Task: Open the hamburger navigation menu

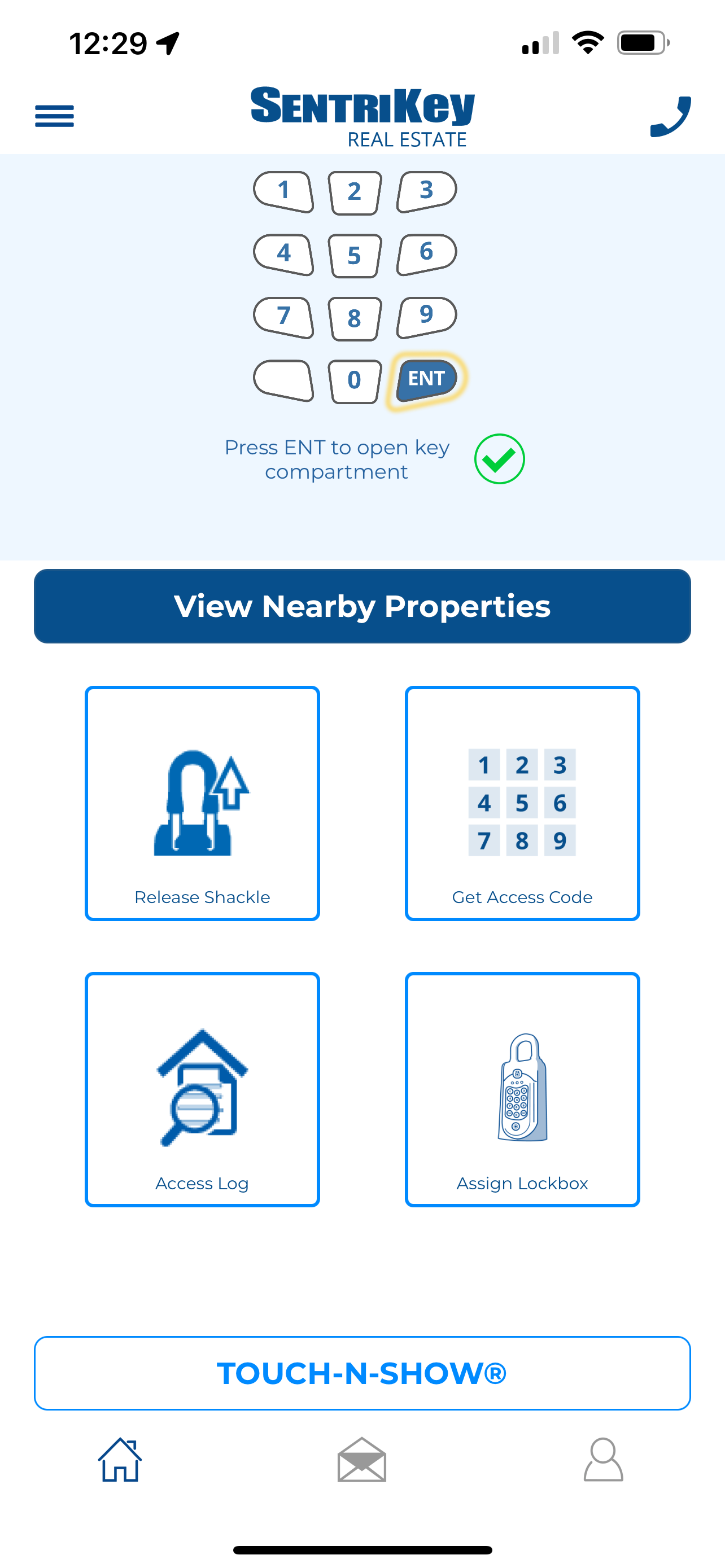Action: coord(54,115)
